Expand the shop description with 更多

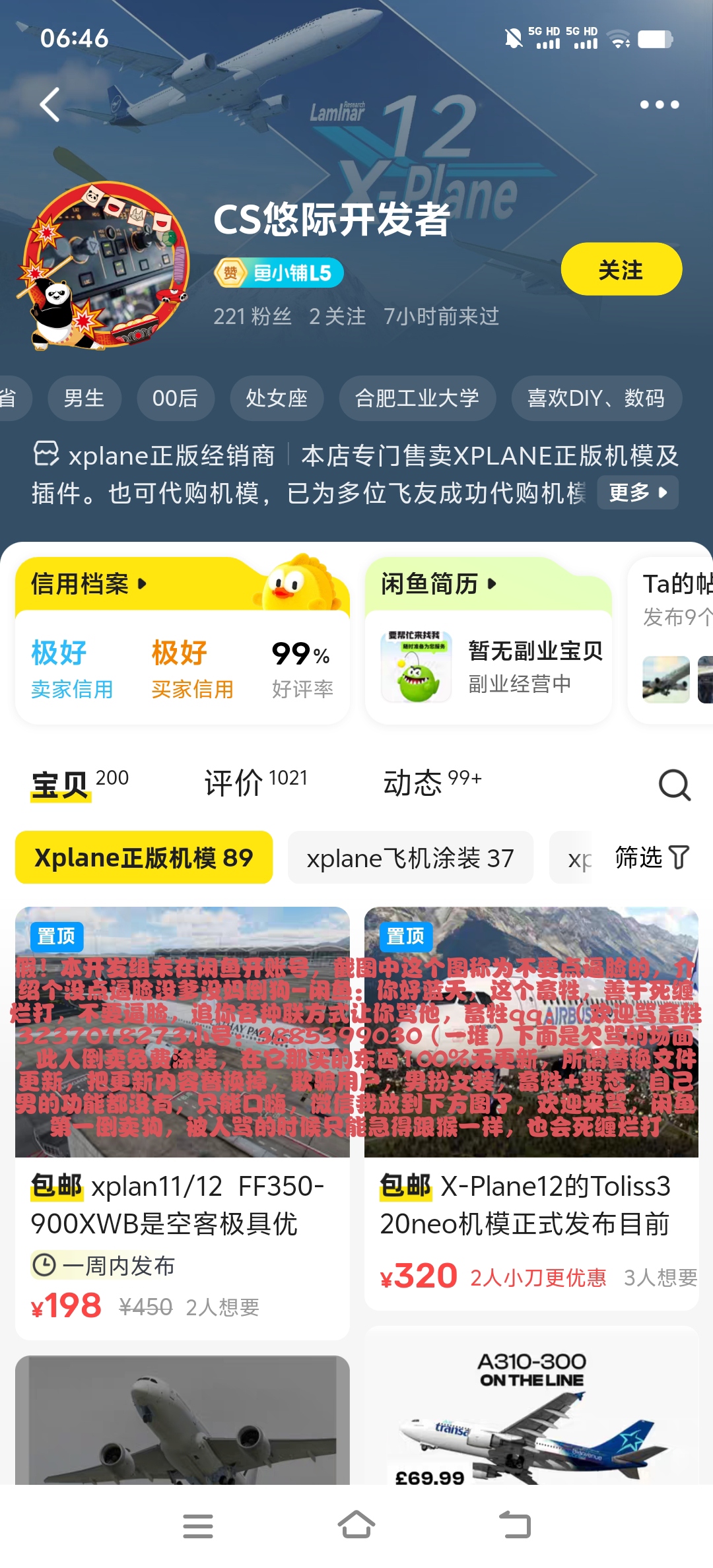coord(637,492)
